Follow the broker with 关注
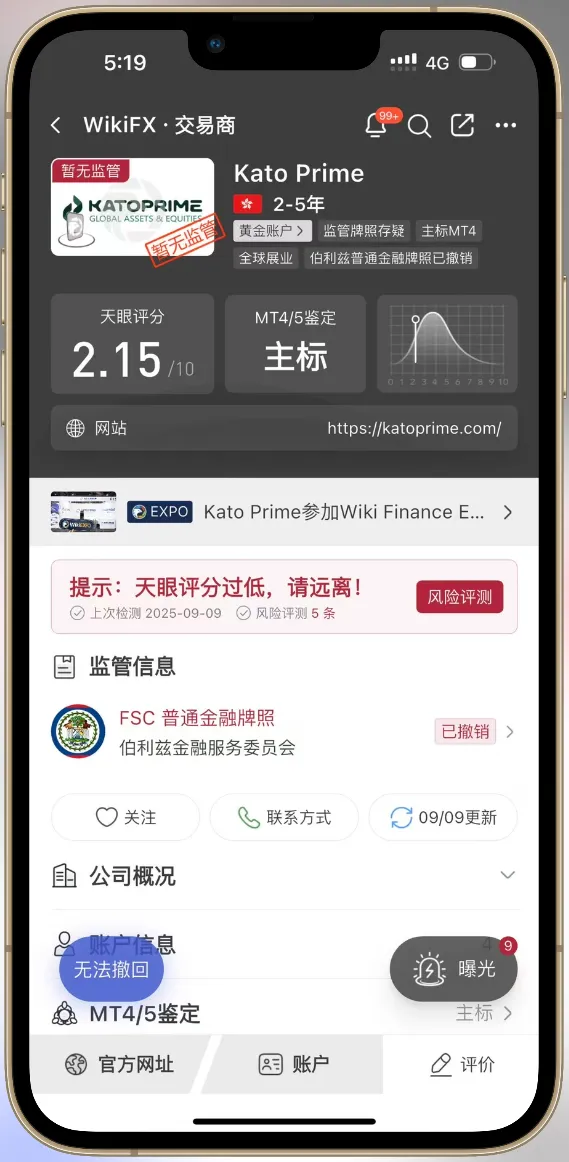This screenshot has width=569, height=1162. pyautogui.click(x=125, y=817)
